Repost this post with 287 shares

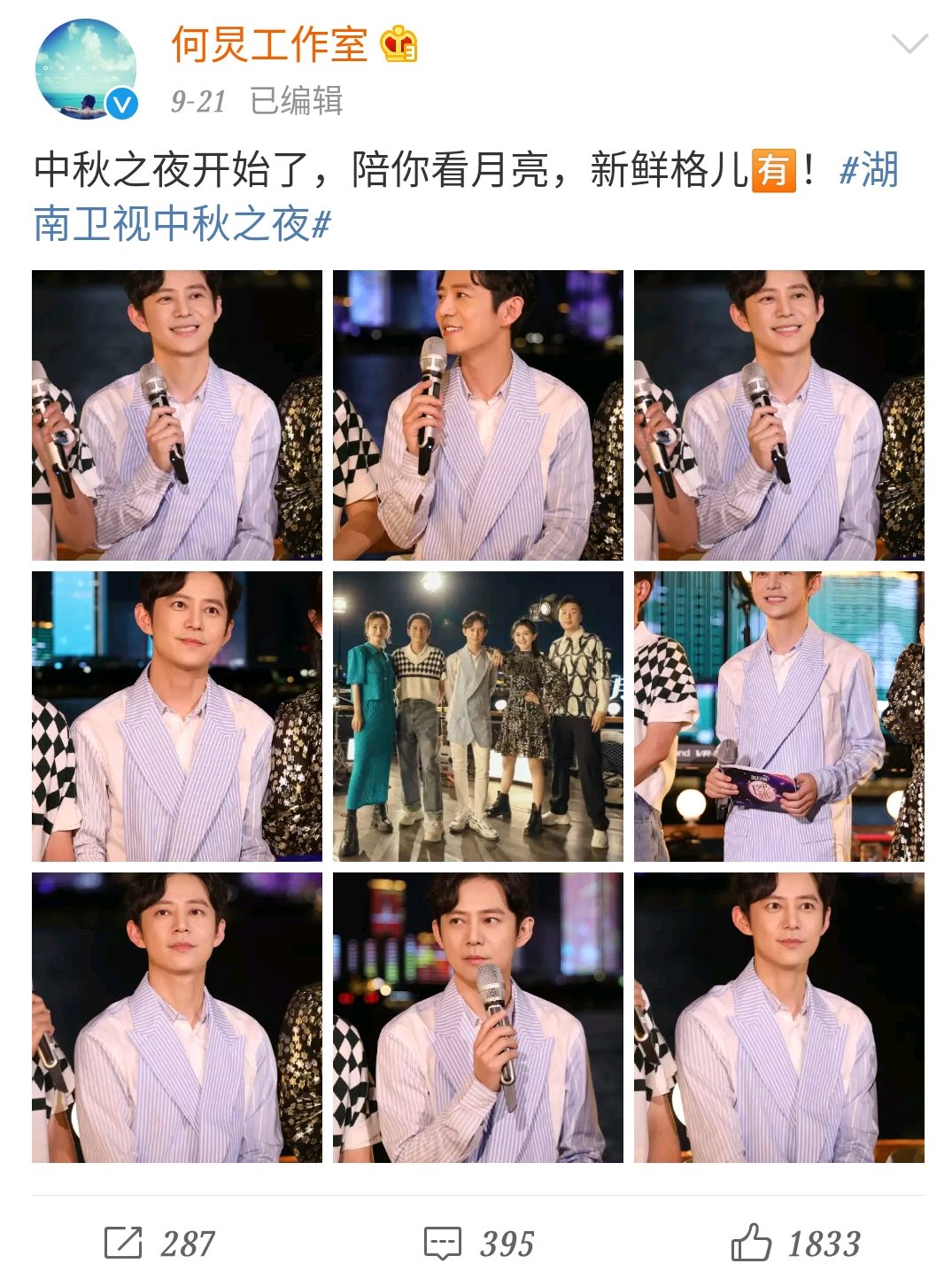(159, 1243)
